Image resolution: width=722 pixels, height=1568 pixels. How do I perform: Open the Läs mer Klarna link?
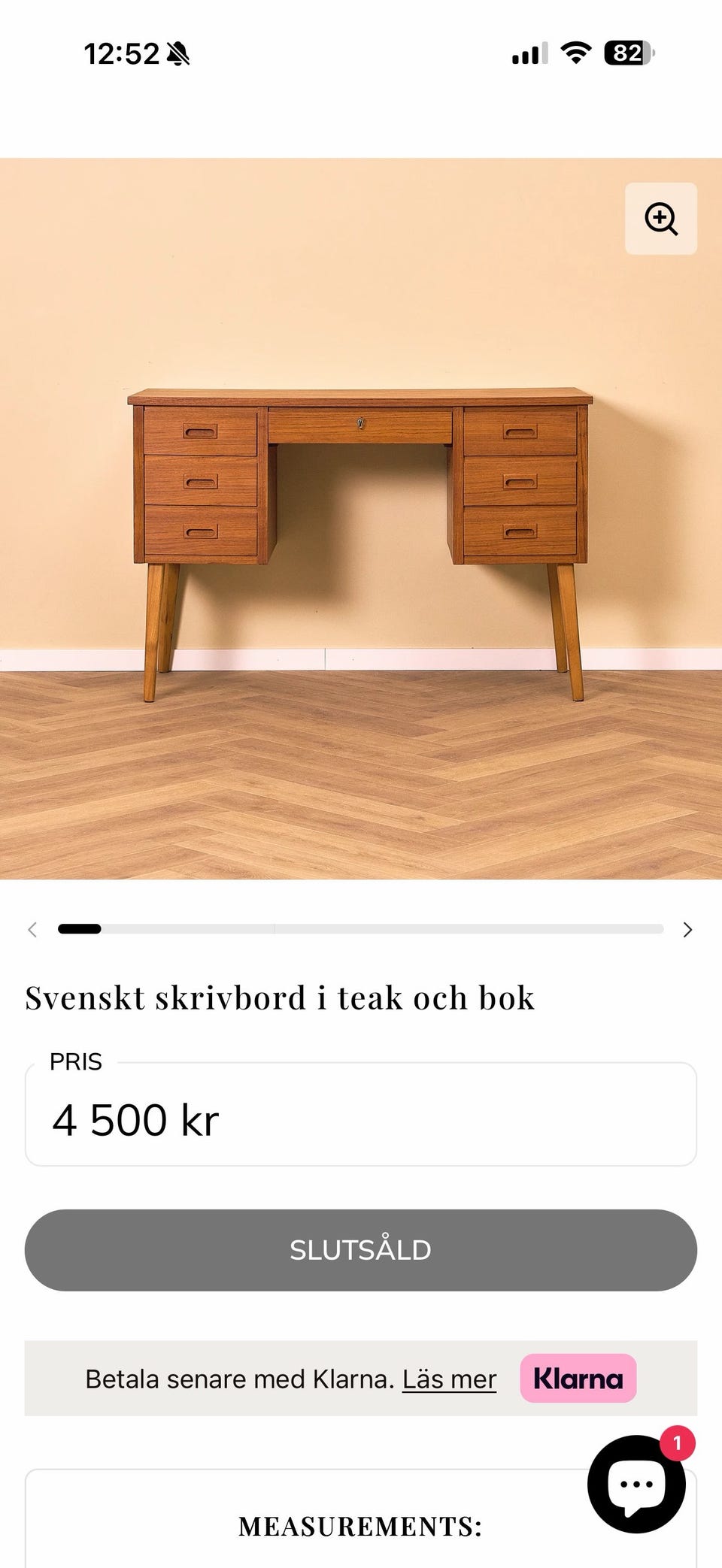point(449,1379)
